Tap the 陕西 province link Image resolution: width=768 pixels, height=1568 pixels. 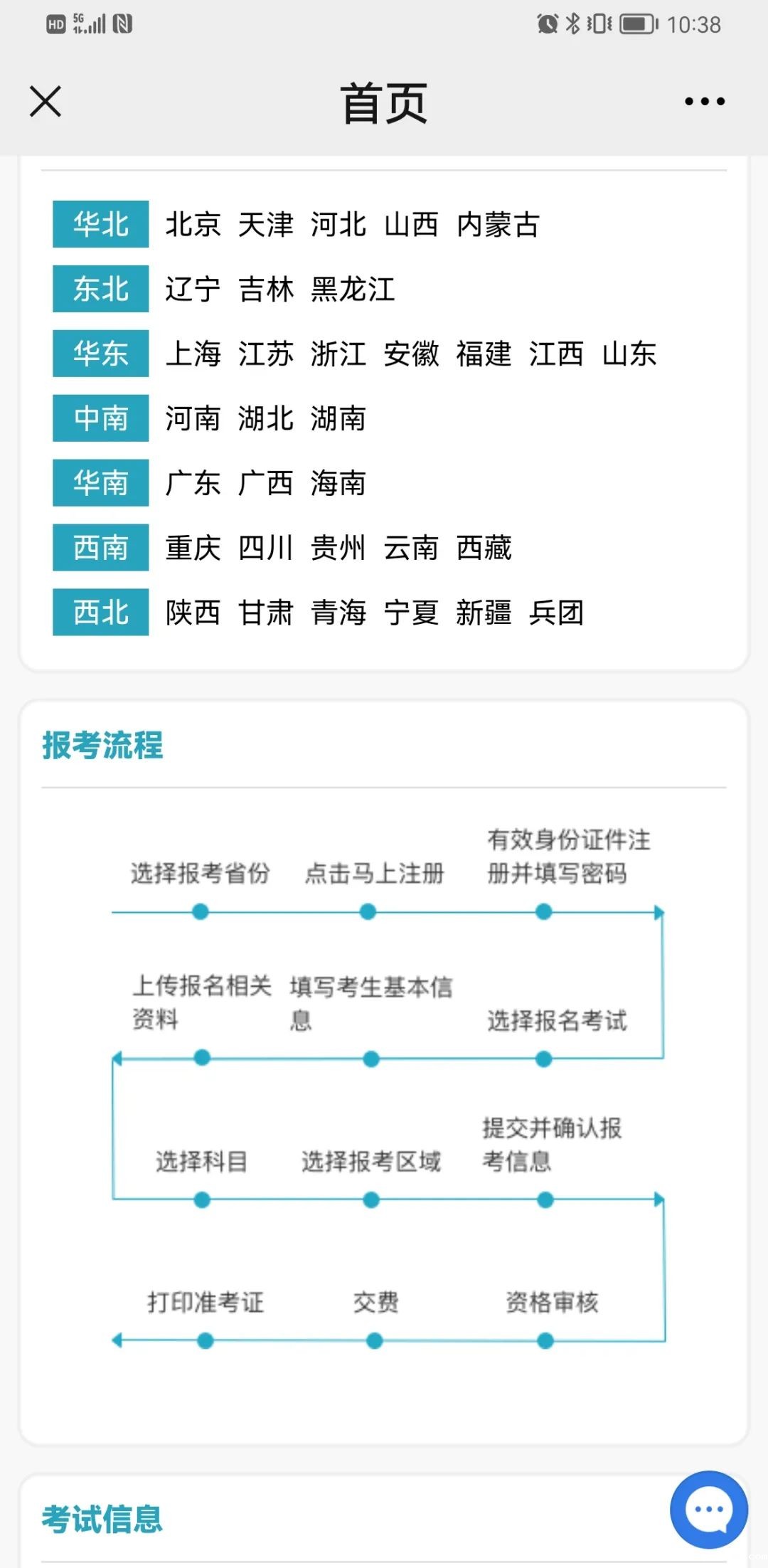(x=193, y=613)
